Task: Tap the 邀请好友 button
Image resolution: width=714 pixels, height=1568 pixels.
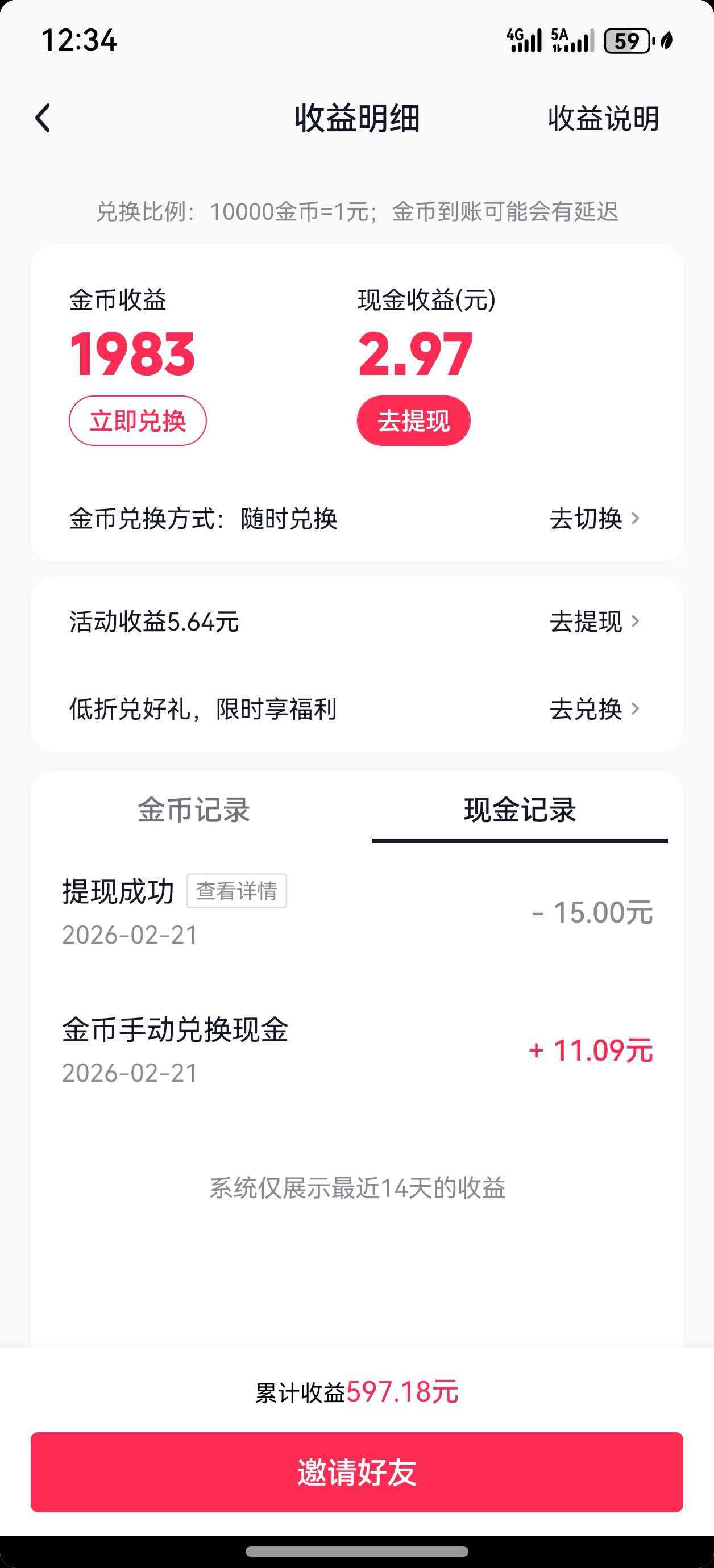Action: point(357,1472)
